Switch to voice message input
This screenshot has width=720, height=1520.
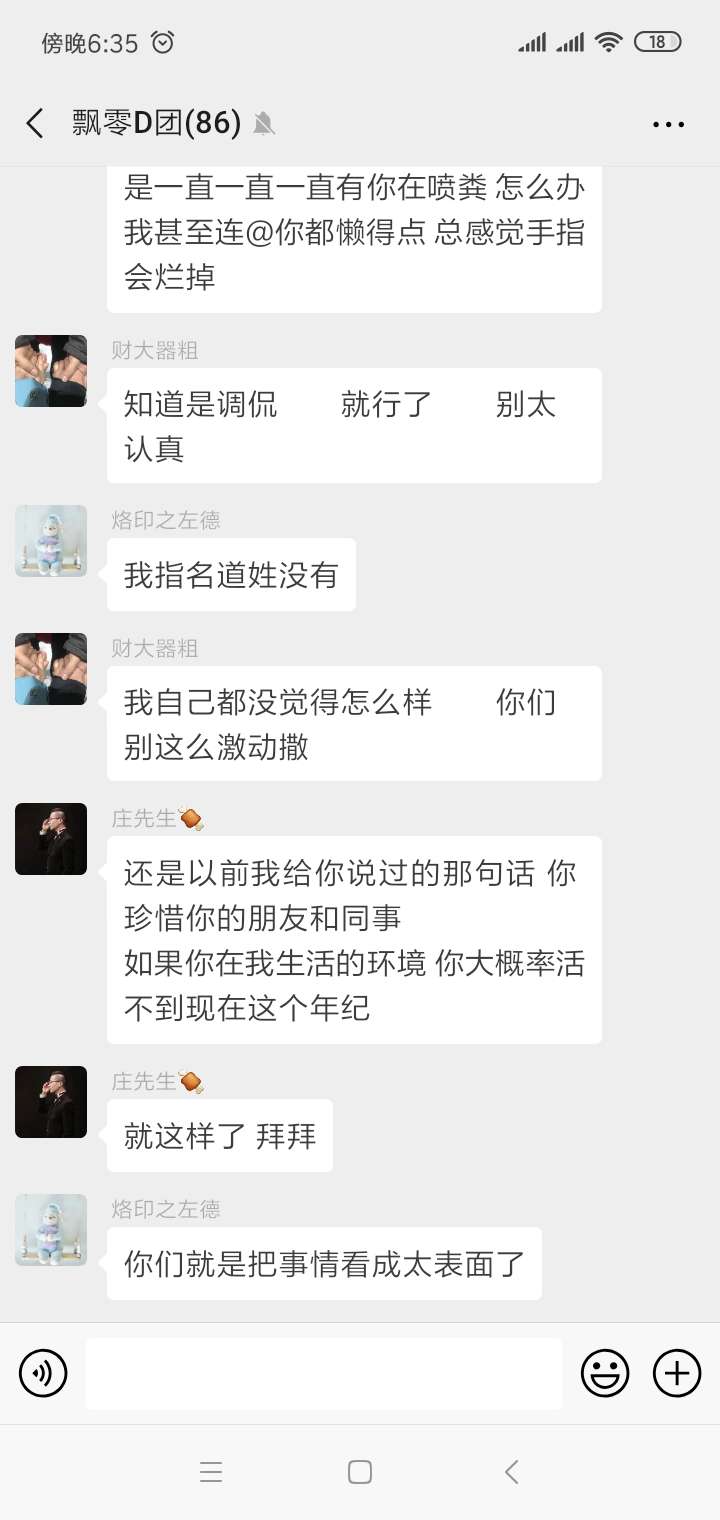[43, 1373]
